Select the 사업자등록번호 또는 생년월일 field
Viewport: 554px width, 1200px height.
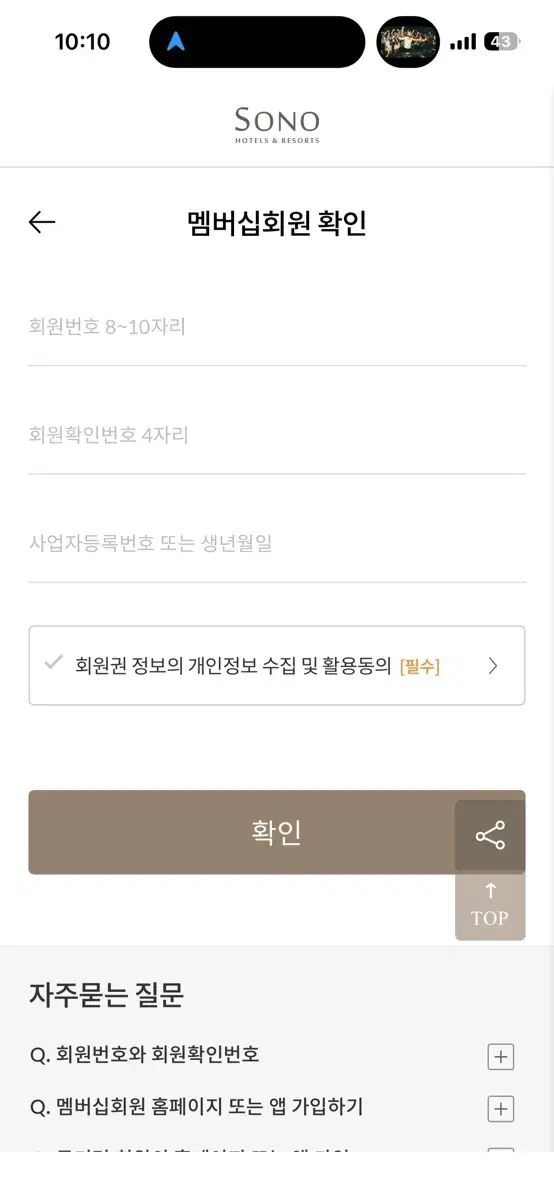click(277, 543)
